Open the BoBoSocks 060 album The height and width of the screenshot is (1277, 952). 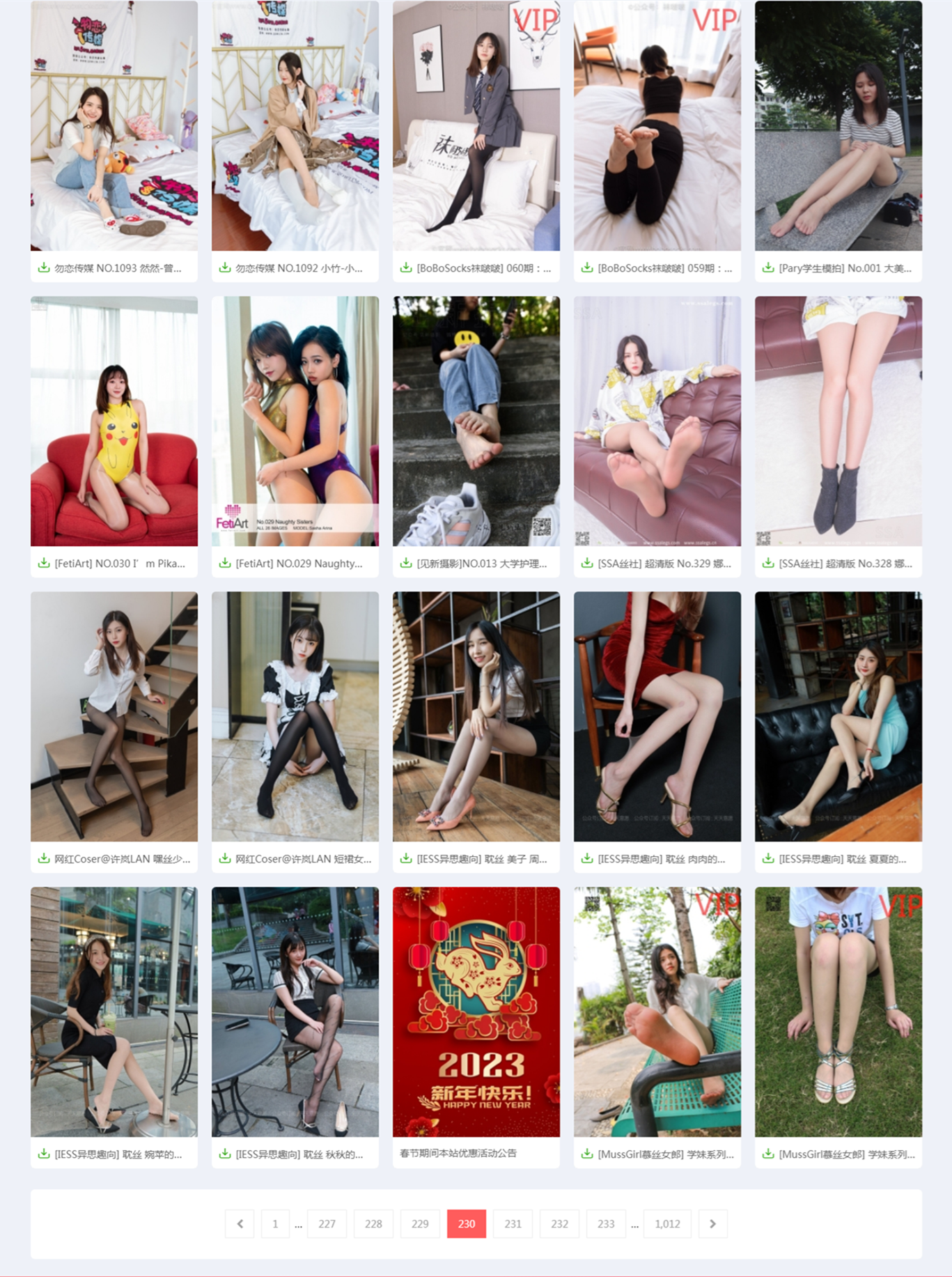(x=476, y=125)
